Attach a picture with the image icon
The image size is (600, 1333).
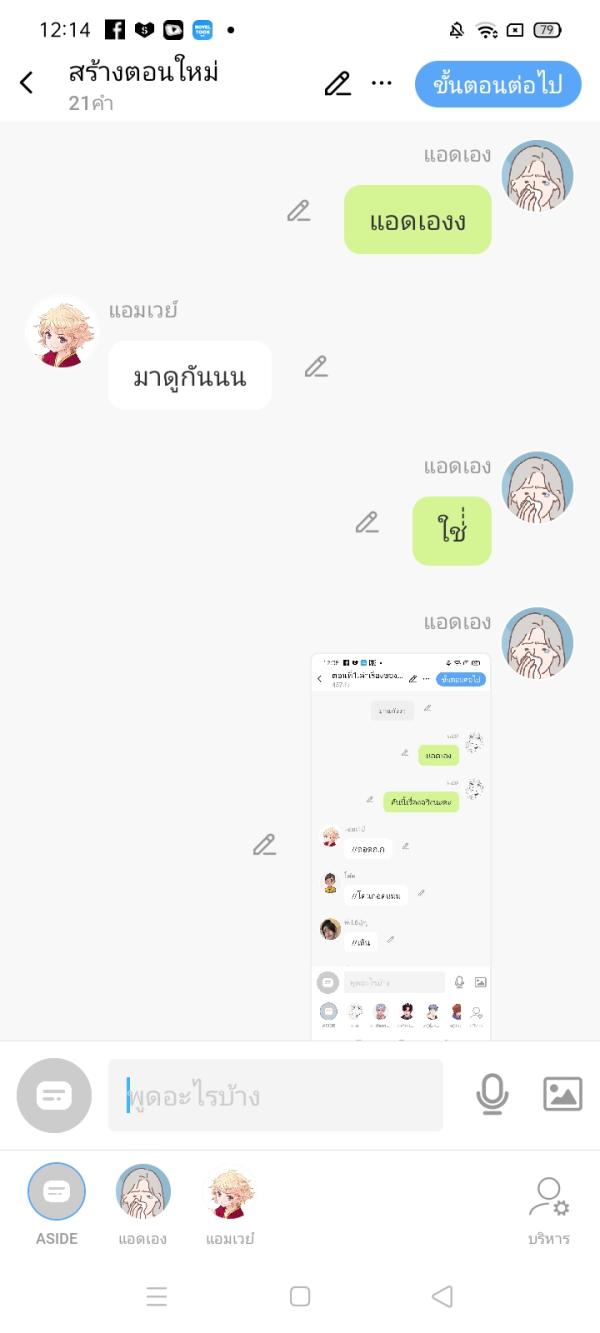(562, 1094)
